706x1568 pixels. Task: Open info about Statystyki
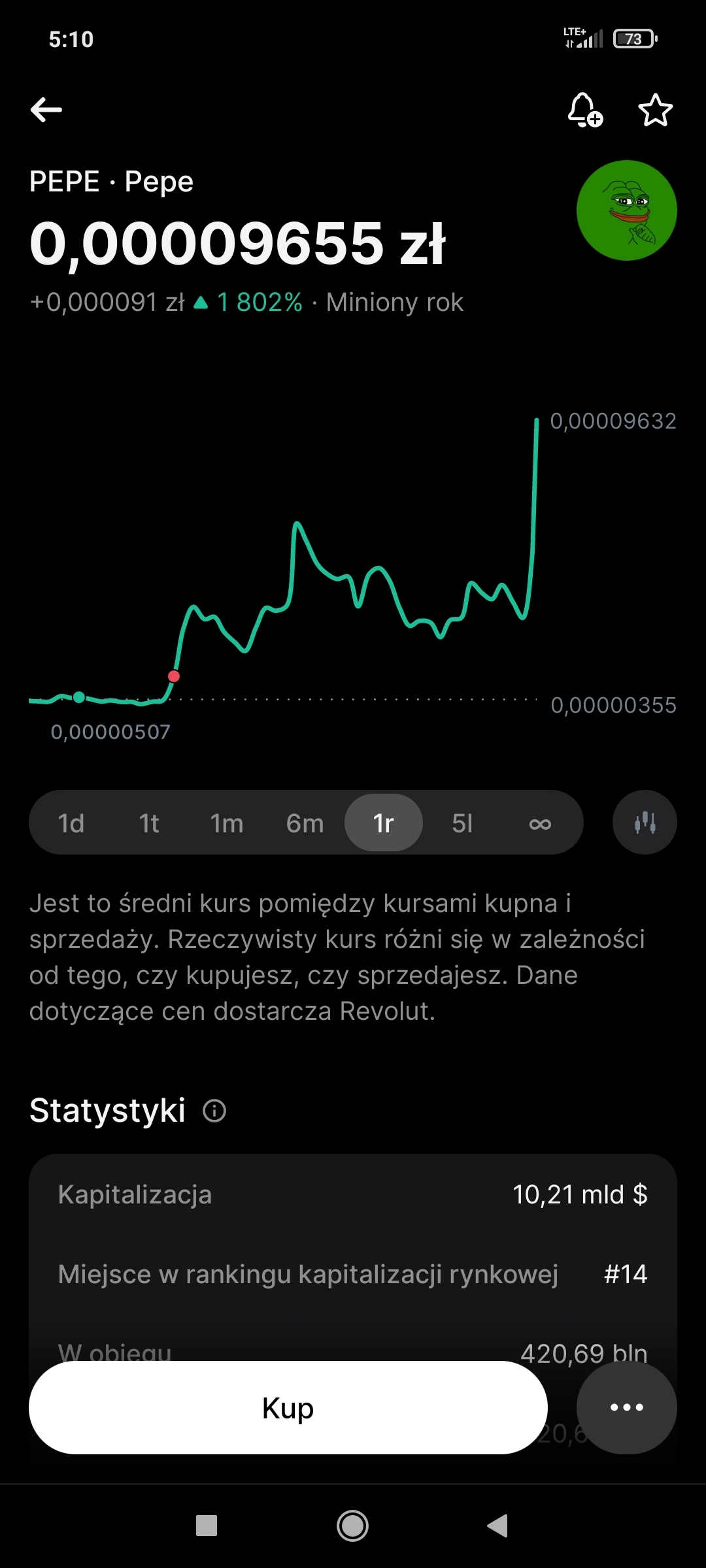click(x=214, y=1111)
